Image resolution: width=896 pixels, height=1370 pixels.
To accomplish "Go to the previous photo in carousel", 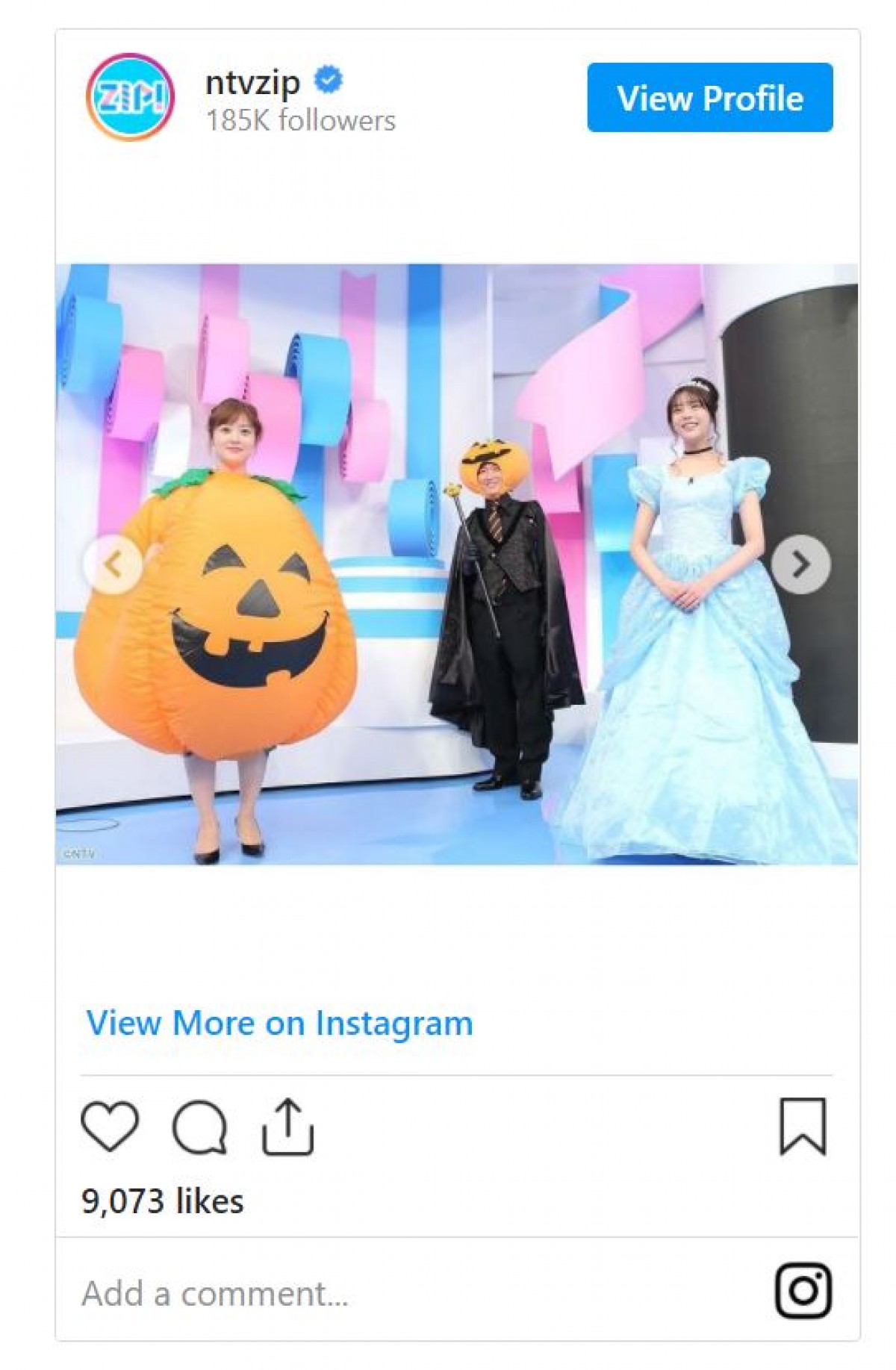I will [x=113, y=564].
